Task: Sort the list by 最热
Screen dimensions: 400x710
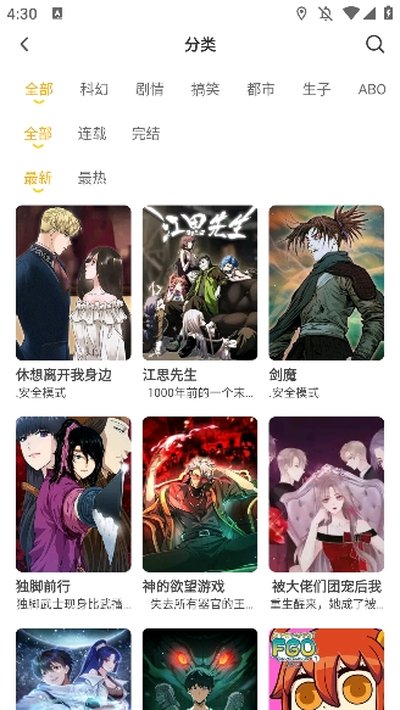Action: pos(92,178)
